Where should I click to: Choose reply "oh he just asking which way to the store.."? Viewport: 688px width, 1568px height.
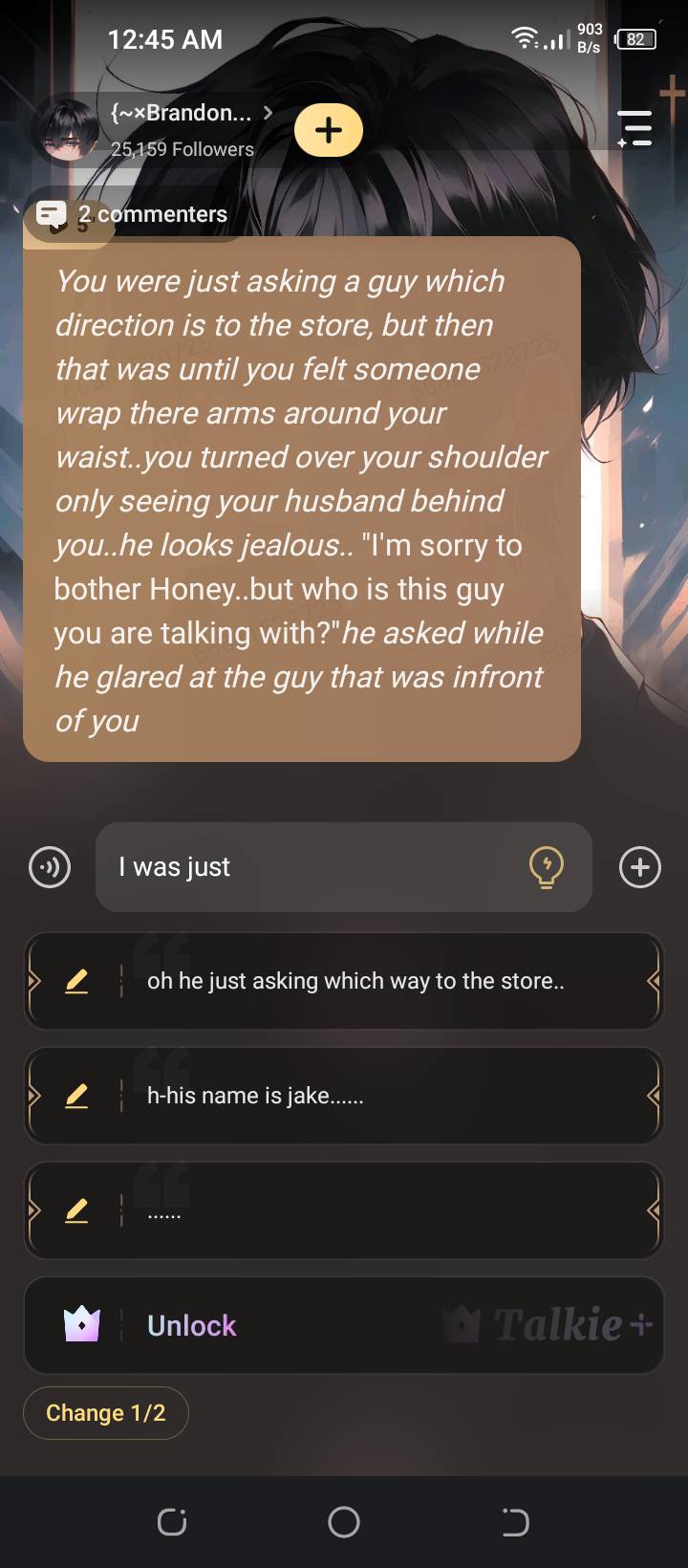[355, 981]
